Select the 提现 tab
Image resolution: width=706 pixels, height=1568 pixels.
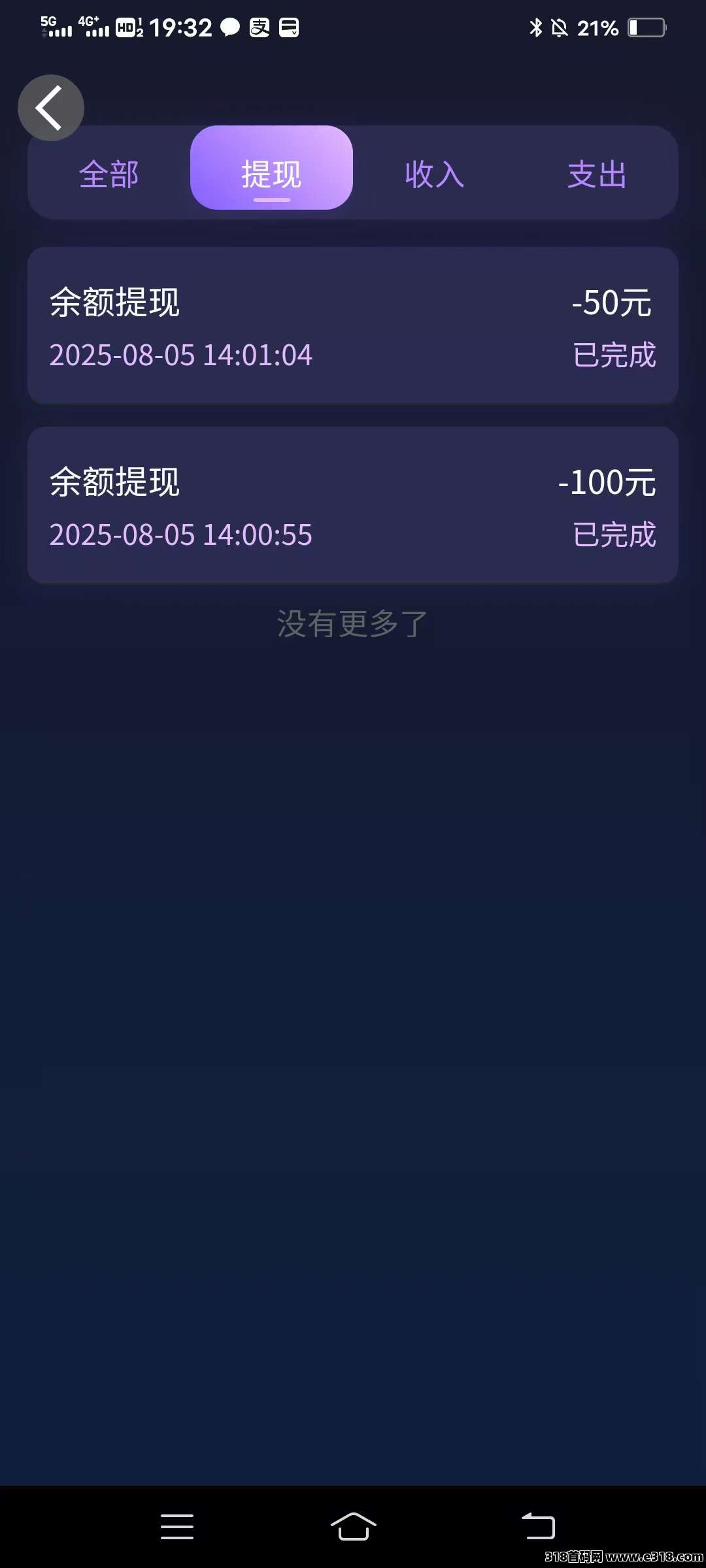[271, 168]
